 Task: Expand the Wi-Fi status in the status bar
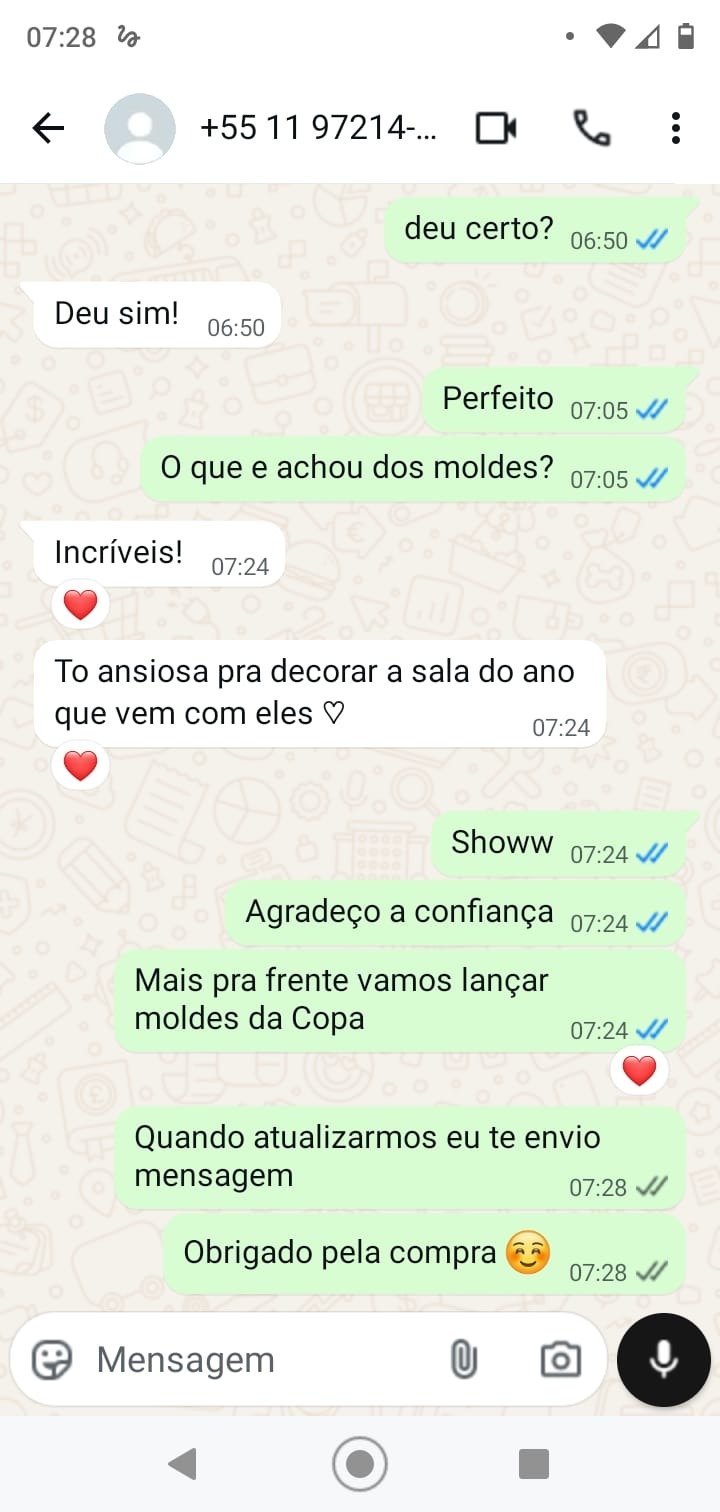point(612,35)
